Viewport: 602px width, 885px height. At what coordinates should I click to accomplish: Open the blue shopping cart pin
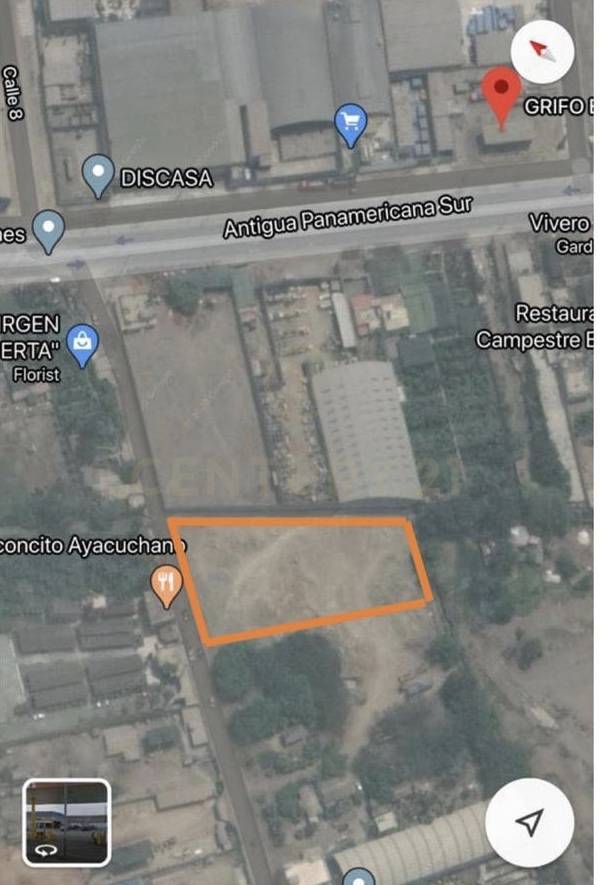pyautogui.click(x=350, y=124)
